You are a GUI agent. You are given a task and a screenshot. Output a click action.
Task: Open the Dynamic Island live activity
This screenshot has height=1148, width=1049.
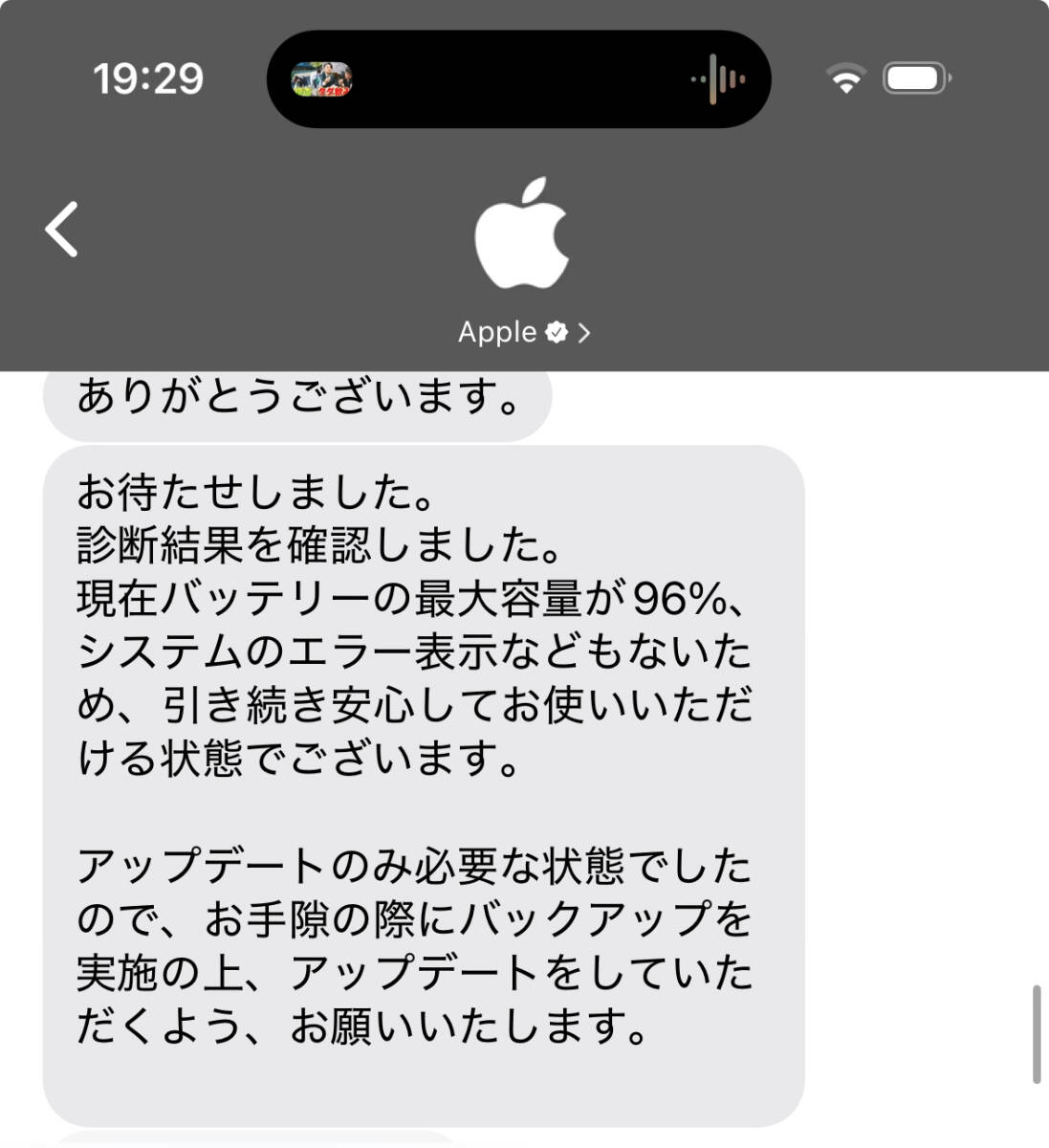(518, 79)
